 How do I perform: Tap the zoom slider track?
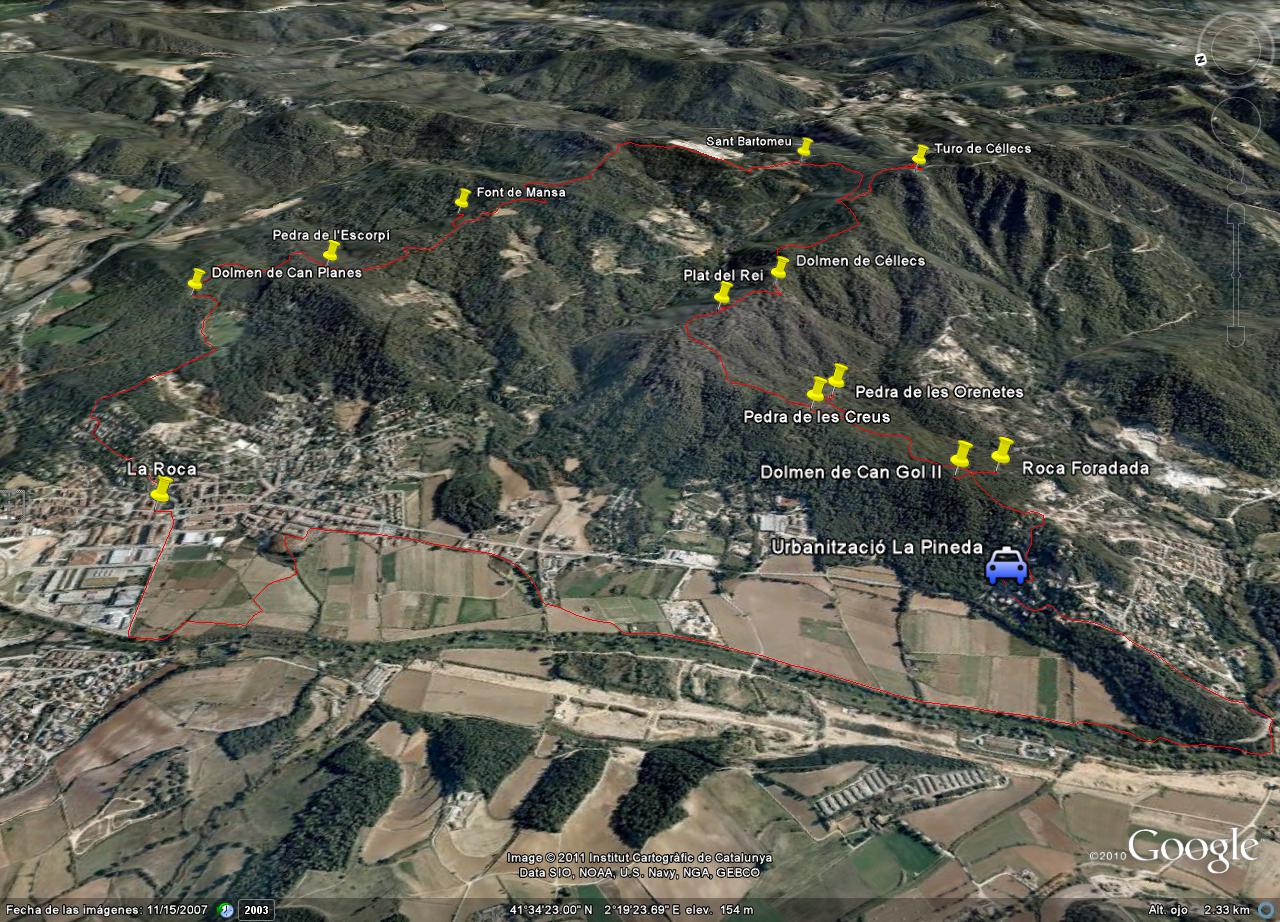coord(1237,275)
